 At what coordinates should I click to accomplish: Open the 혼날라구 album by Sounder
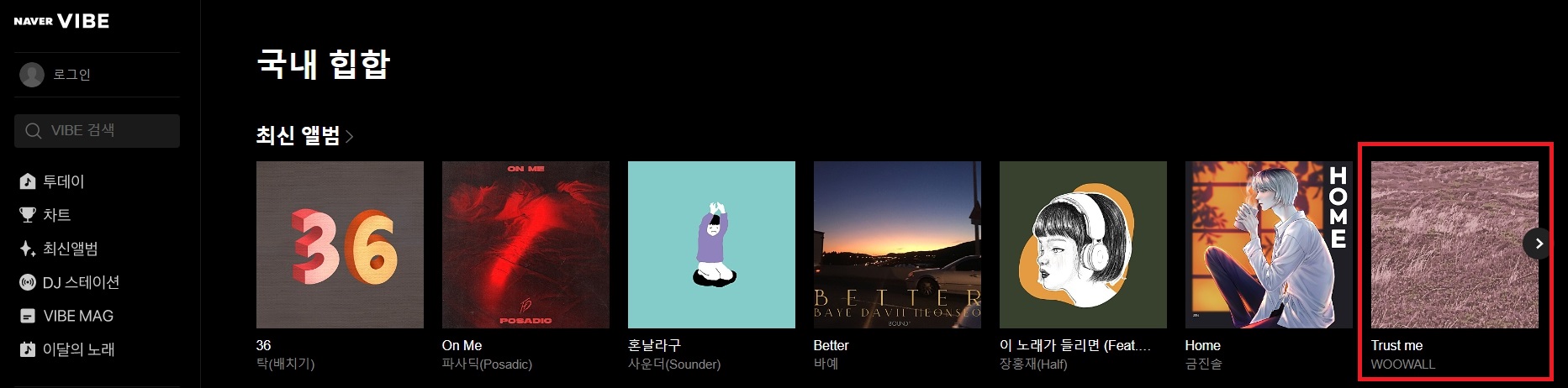pyautogui.click(x=711, y=244)
